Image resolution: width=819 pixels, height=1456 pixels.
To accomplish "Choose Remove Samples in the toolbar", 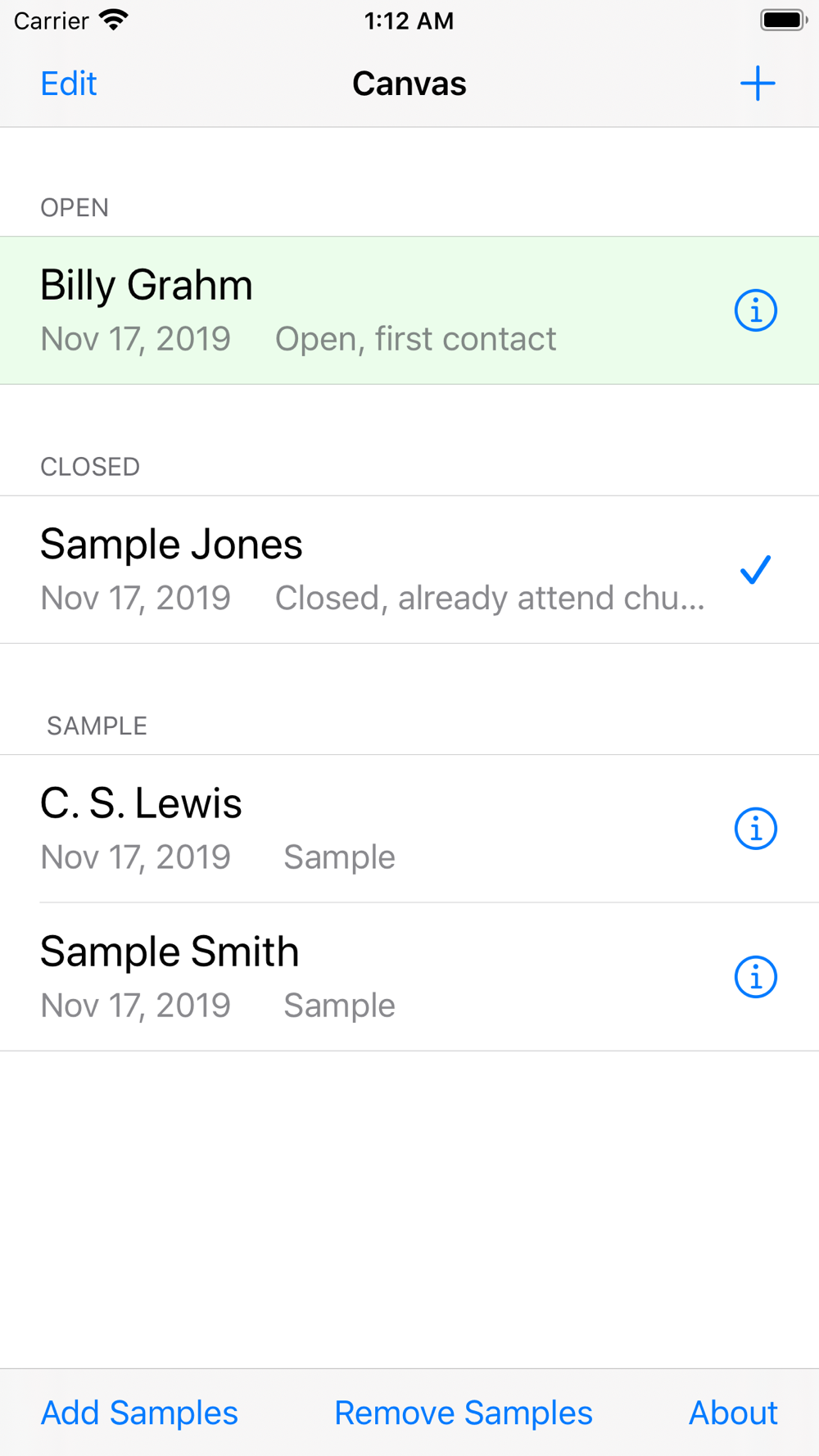I will (x=464, y=1413).
